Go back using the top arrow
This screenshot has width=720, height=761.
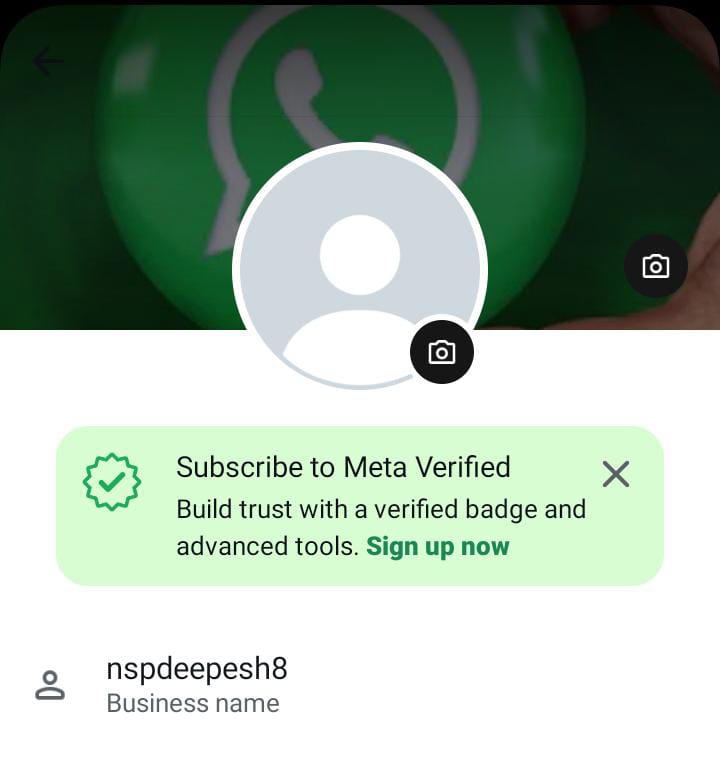click(x=47, y=62)
